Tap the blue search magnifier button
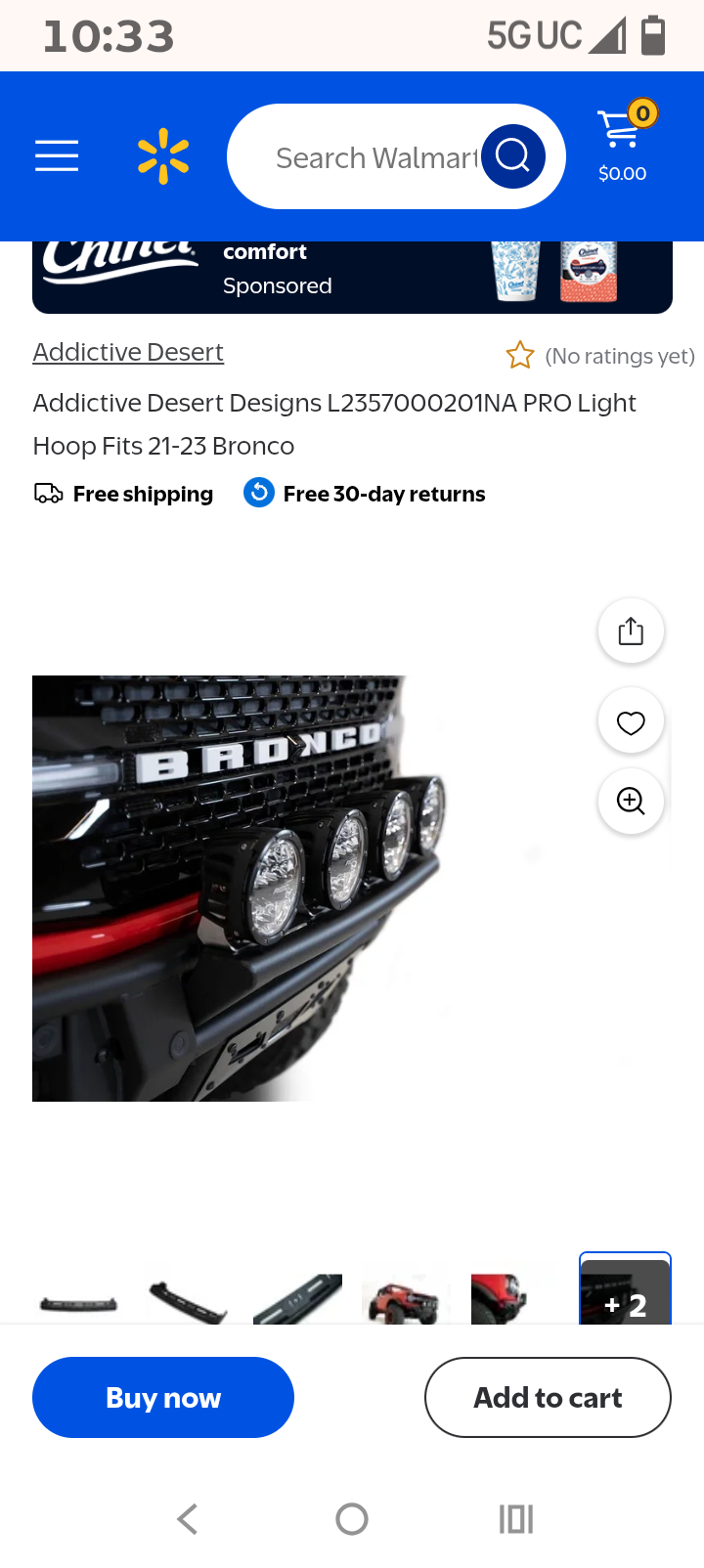704x1568 pixels. click(x=512, y=156)
